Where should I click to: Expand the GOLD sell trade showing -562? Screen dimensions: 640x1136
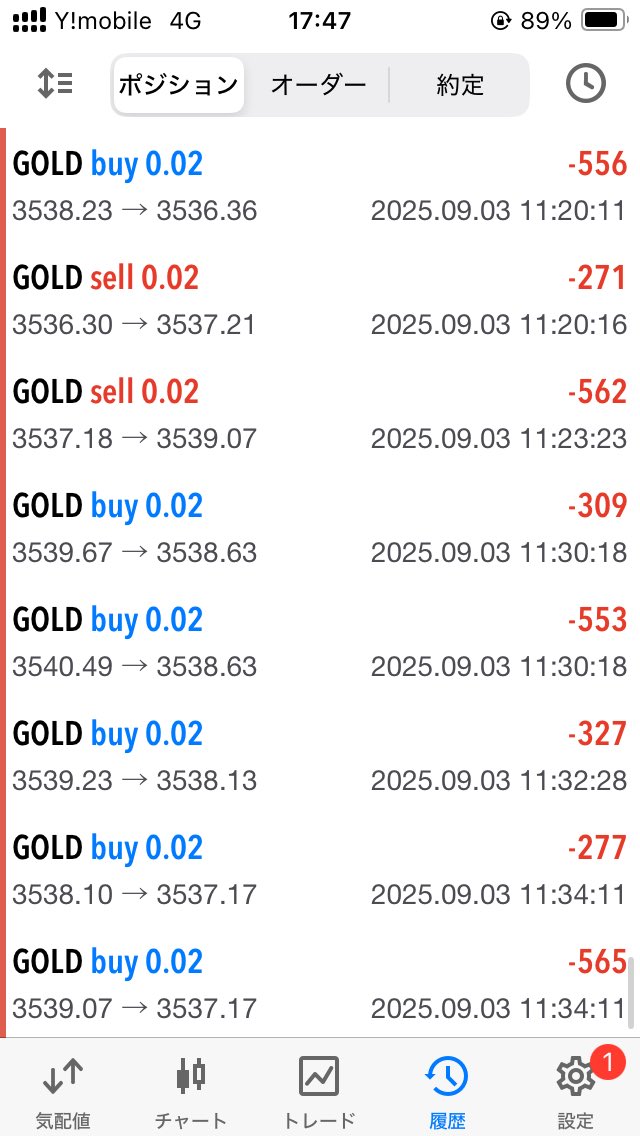(x=320, y=414)
